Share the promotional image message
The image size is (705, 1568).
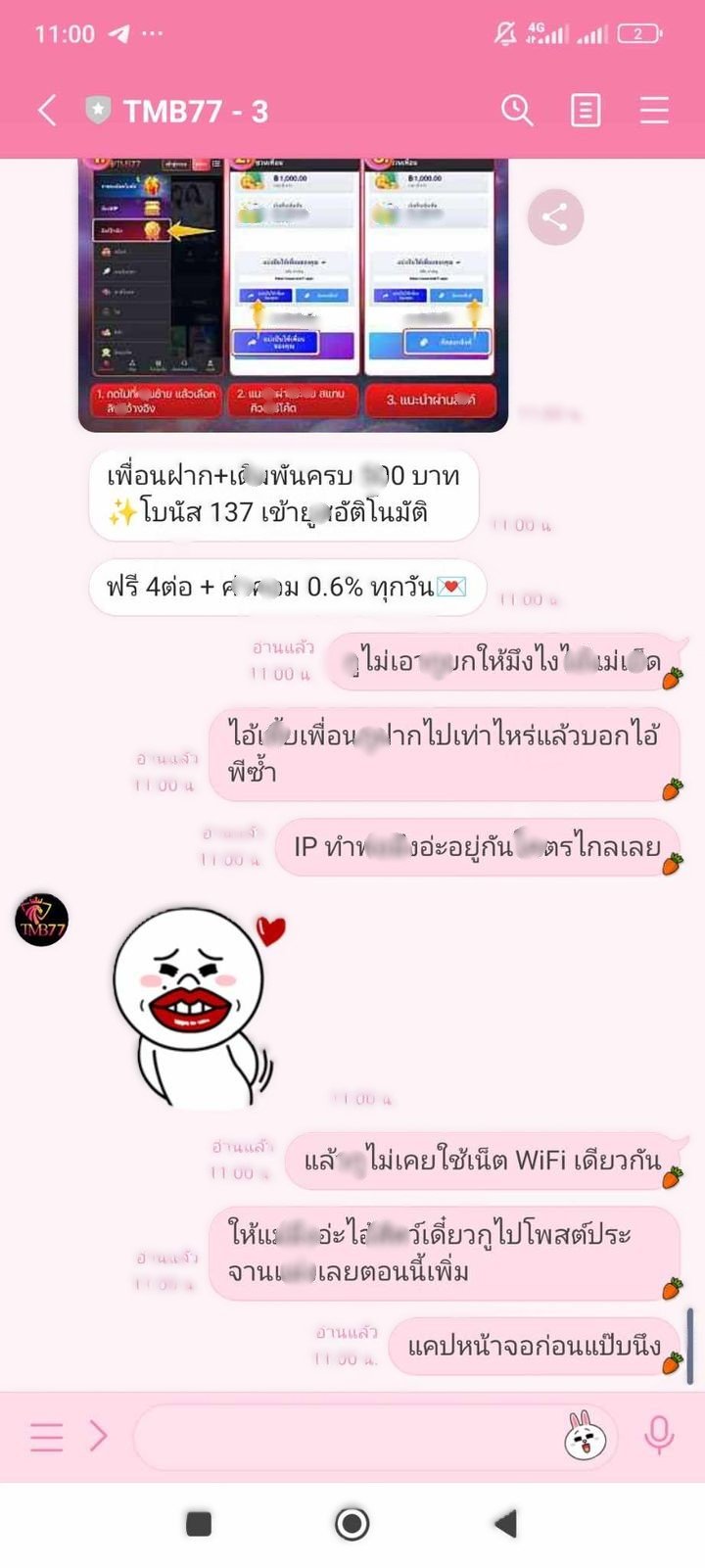555,217
